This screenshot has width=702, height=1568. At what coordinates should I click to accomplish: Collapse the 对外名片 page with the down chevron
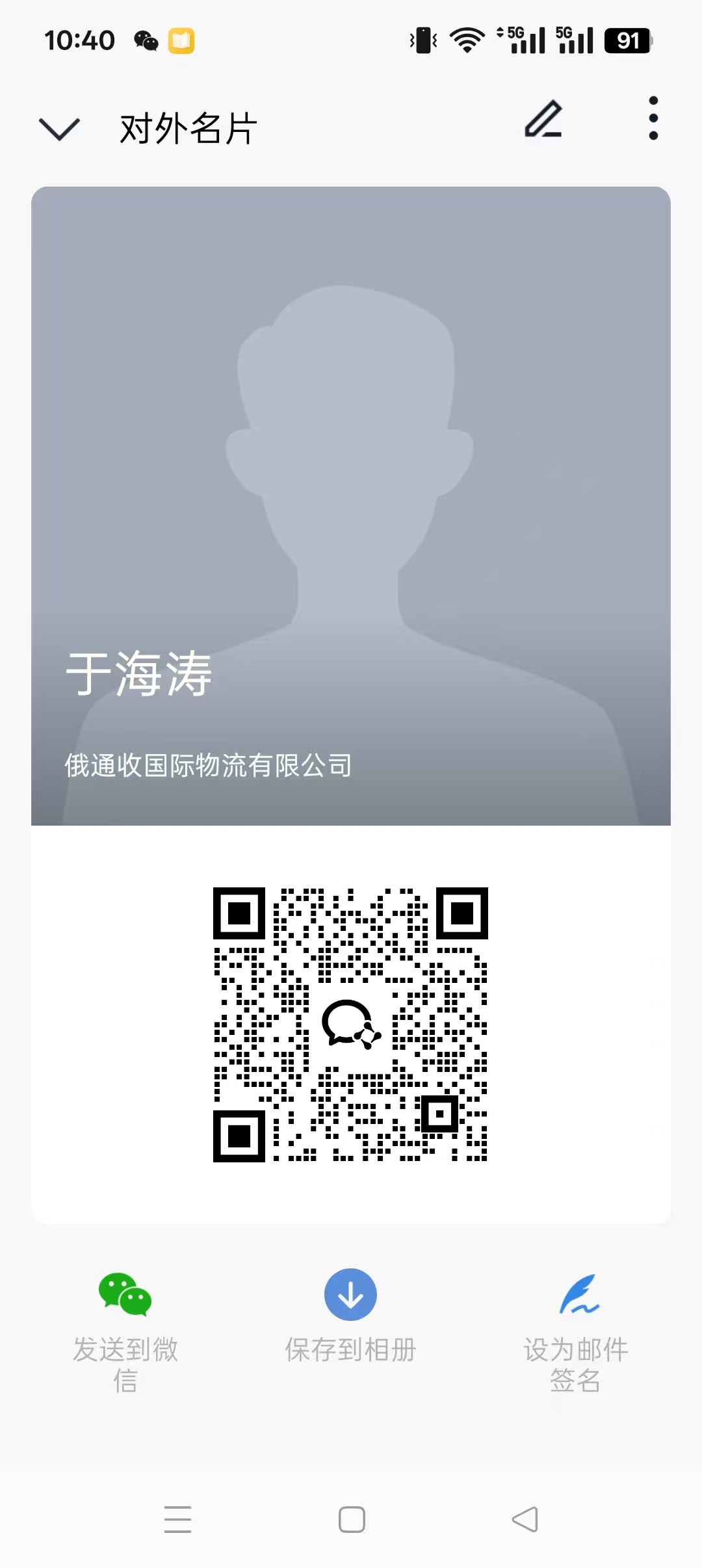59,128
